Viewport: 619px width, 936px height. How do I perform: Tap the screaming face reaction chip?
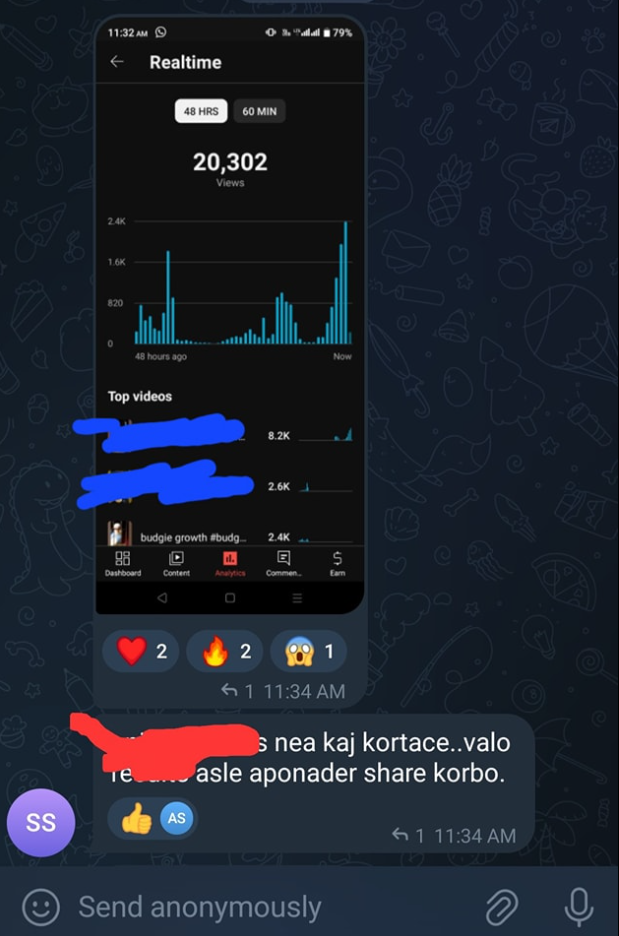(x=312, y=653)
